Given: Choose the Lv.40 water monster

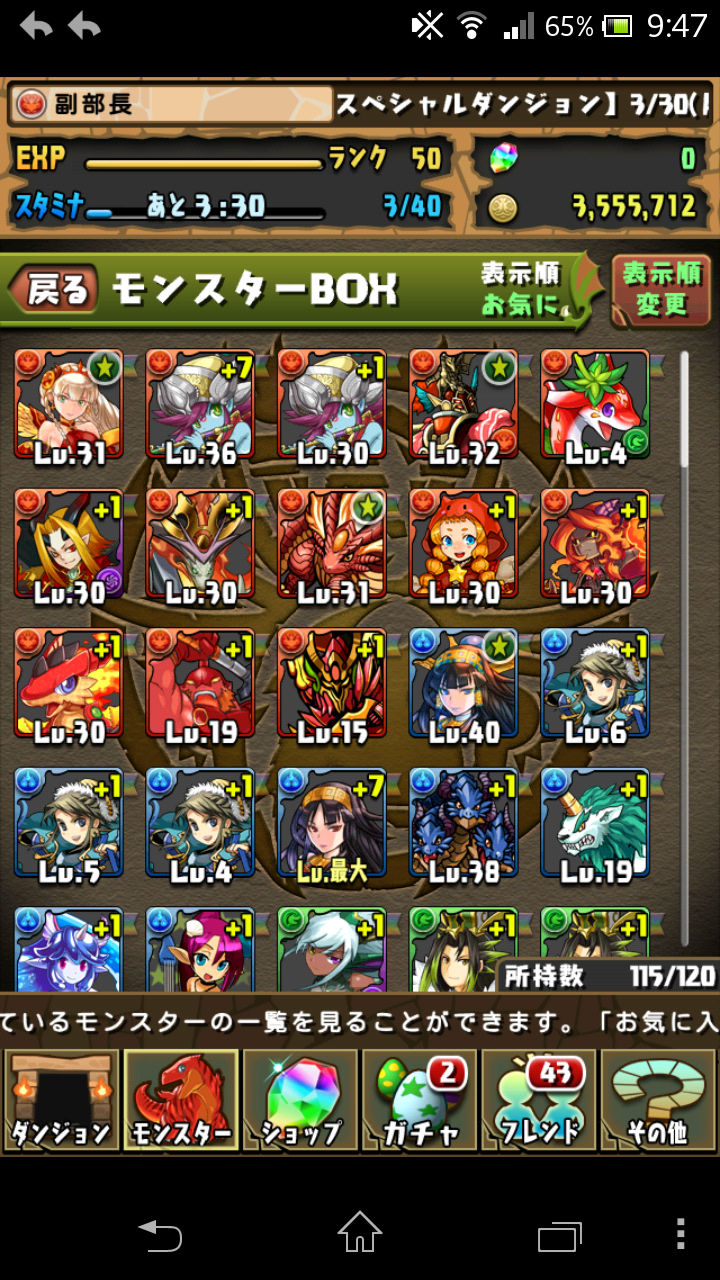Looking at the screenshot, I should click(463, 688).
